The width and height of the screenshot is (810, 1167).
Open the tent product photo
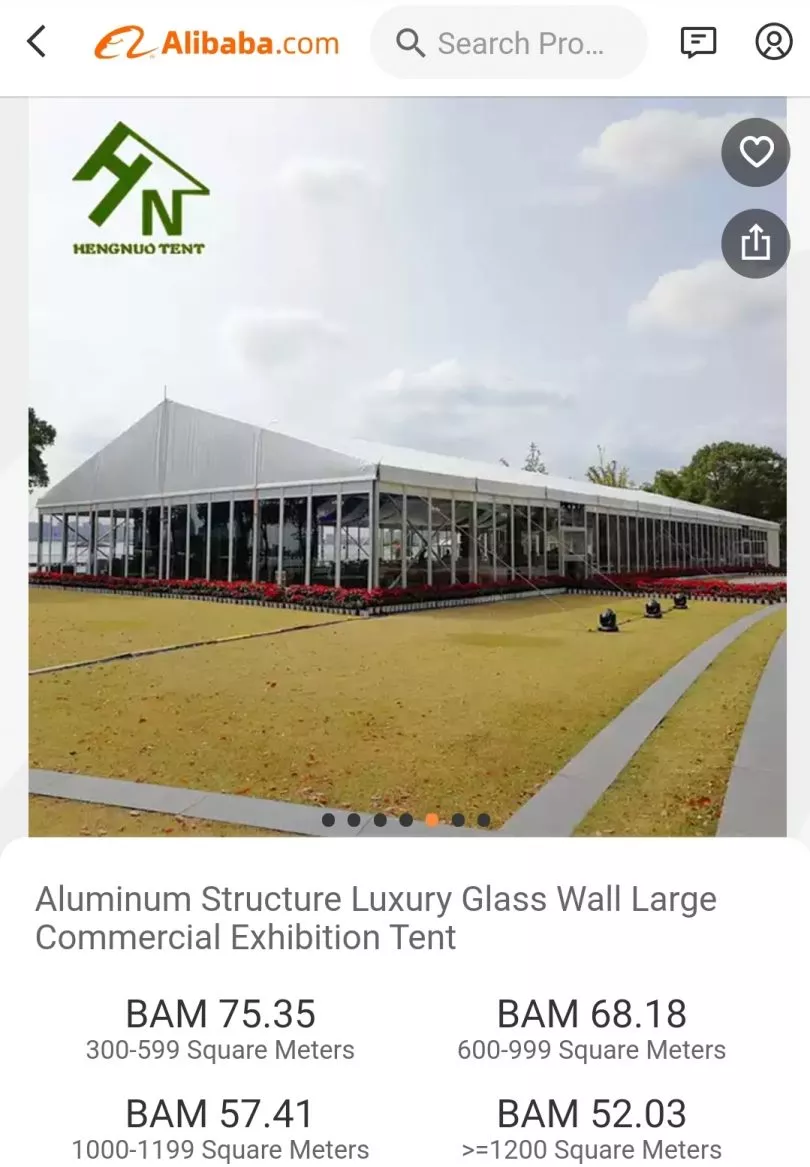(407, 500)
